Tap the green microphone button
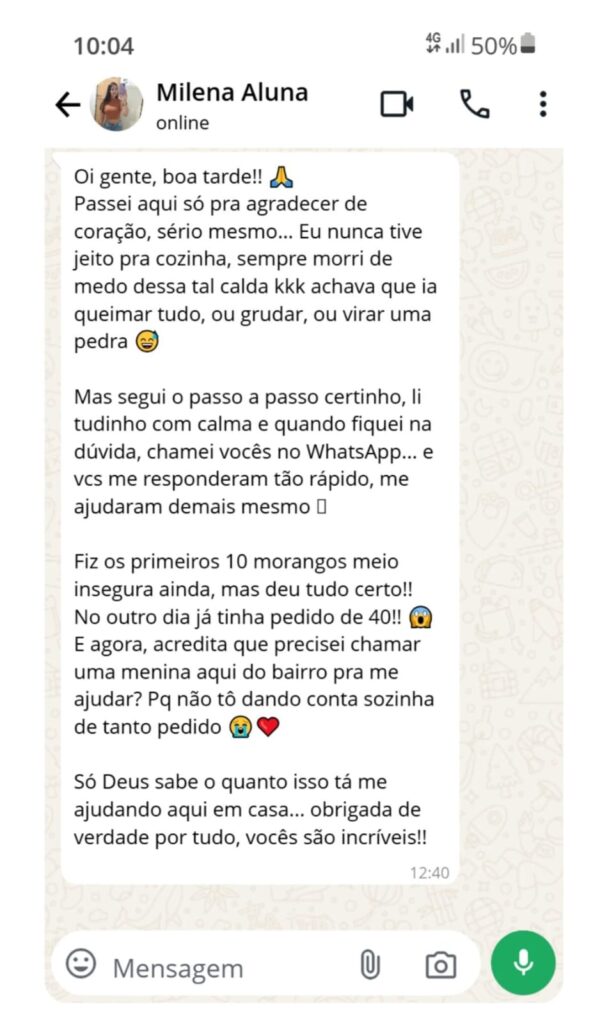Image resolution: width=616 pixels, height=1024 pixels. coord(523,963)
